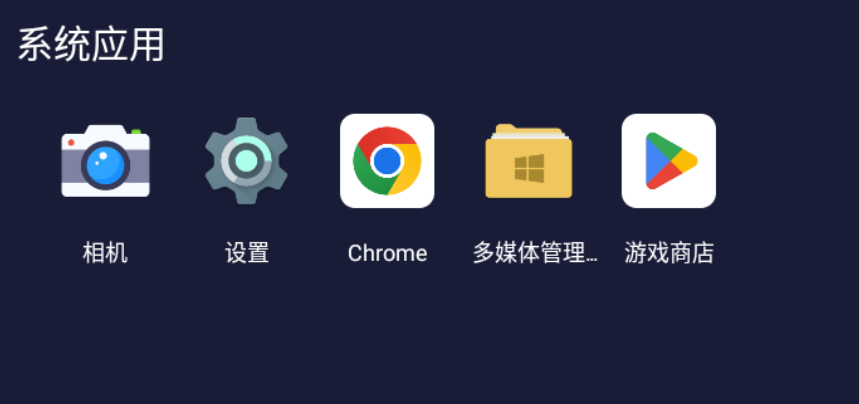Open the 相机 camera app
The height and width of the screenshot is (404, 859).
point(105,162)
